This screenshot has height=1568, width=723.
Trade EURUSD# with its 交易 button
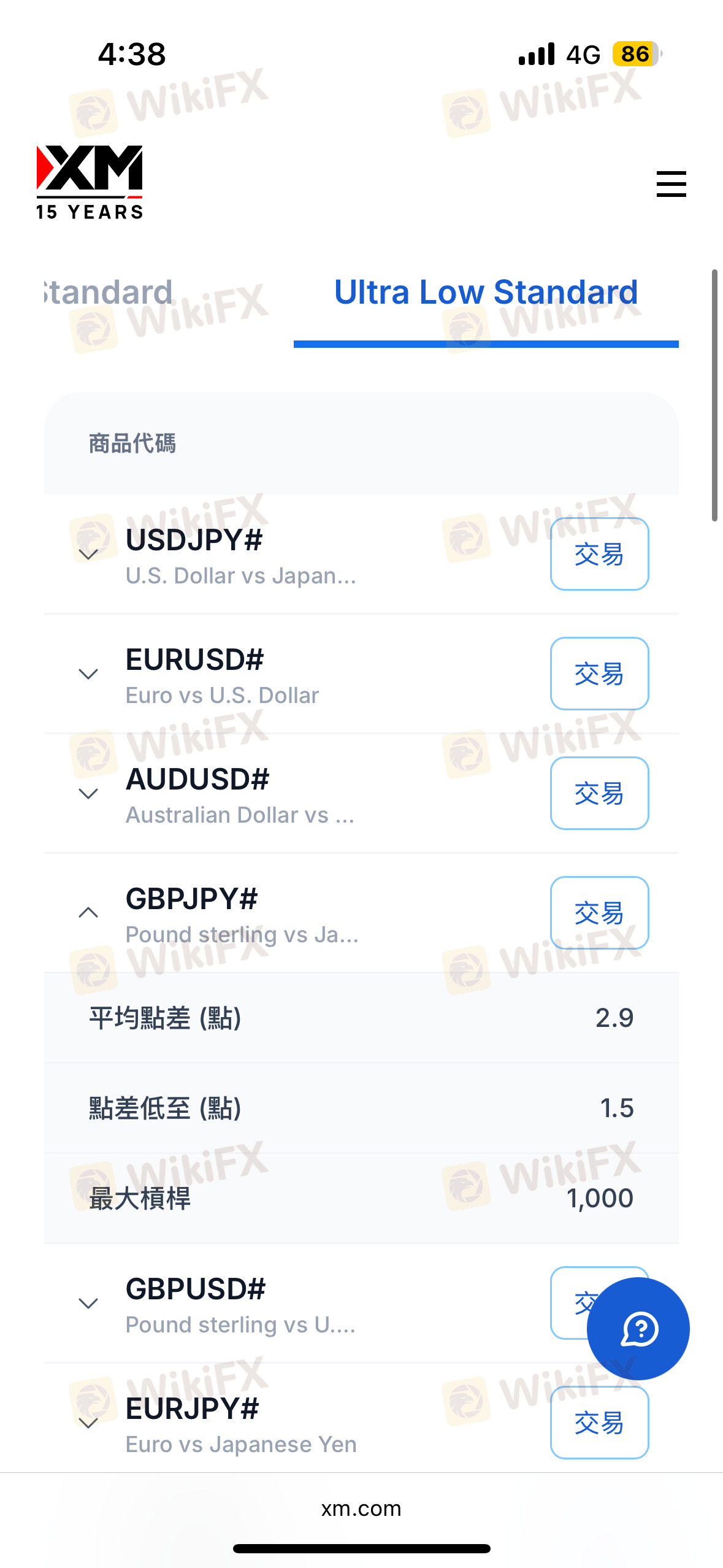tap(599, 674)
